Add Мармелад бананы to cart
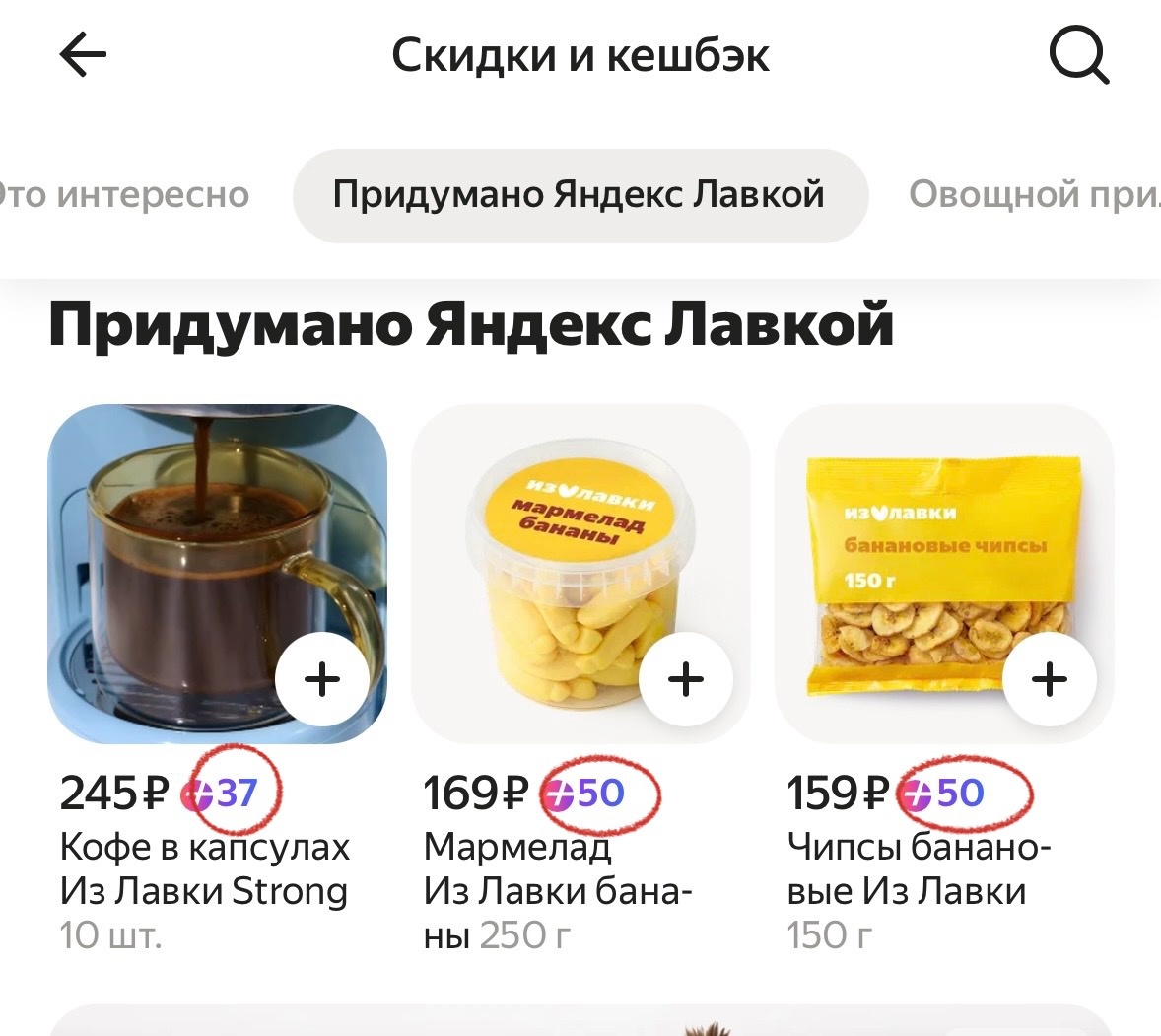1161x1036 pixels. pyautogui.click(x=686, y=679)
